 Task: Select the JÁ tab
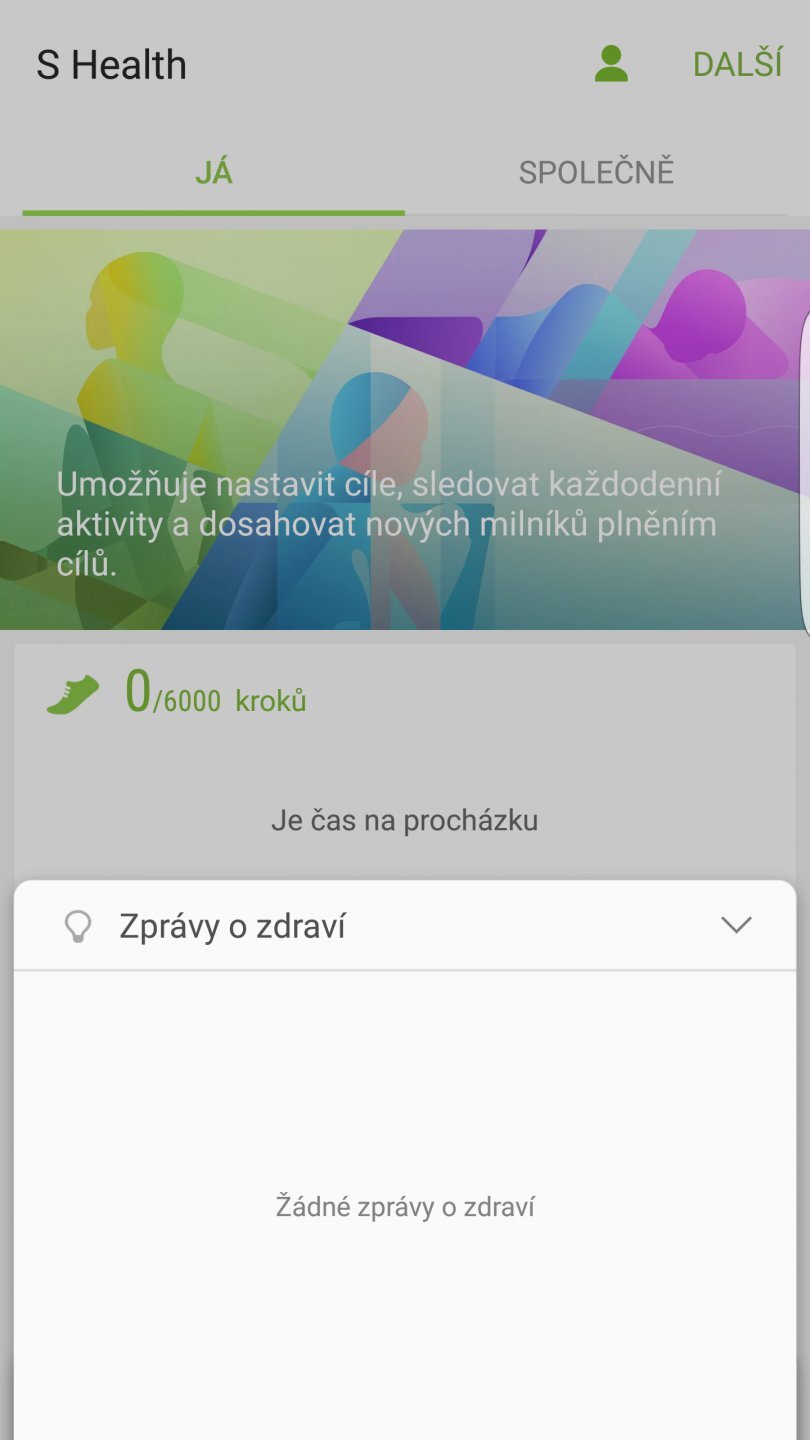pos(213,172)
